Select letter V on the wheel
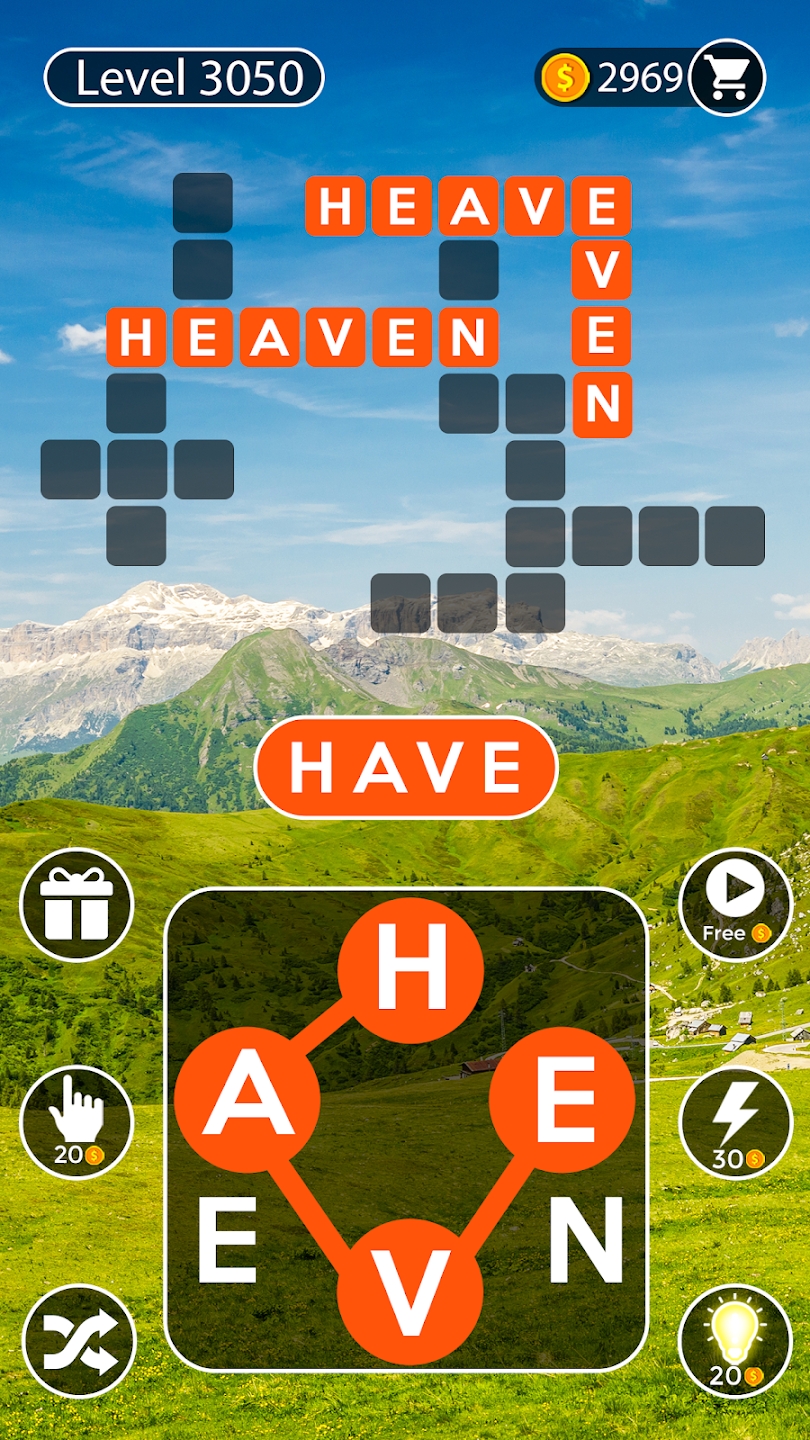This screenshot has height=1440, width=810. [x=410, y=1292]
